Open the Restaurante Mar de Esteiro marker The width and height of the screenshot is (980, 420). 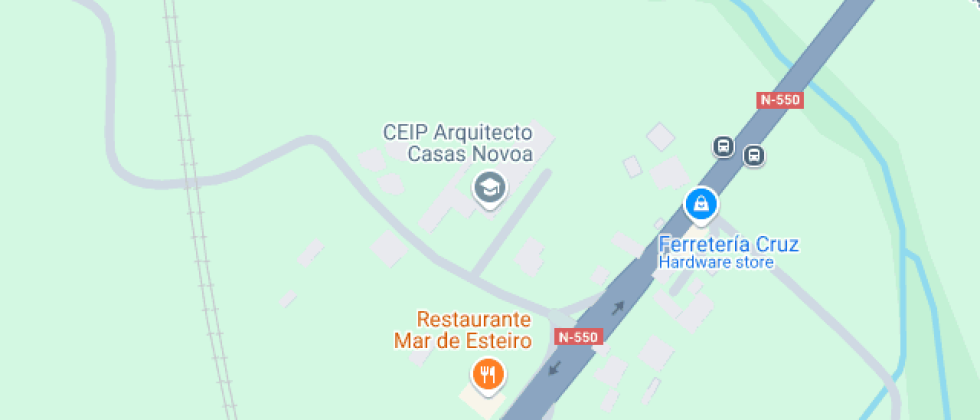tap(488, 375)
